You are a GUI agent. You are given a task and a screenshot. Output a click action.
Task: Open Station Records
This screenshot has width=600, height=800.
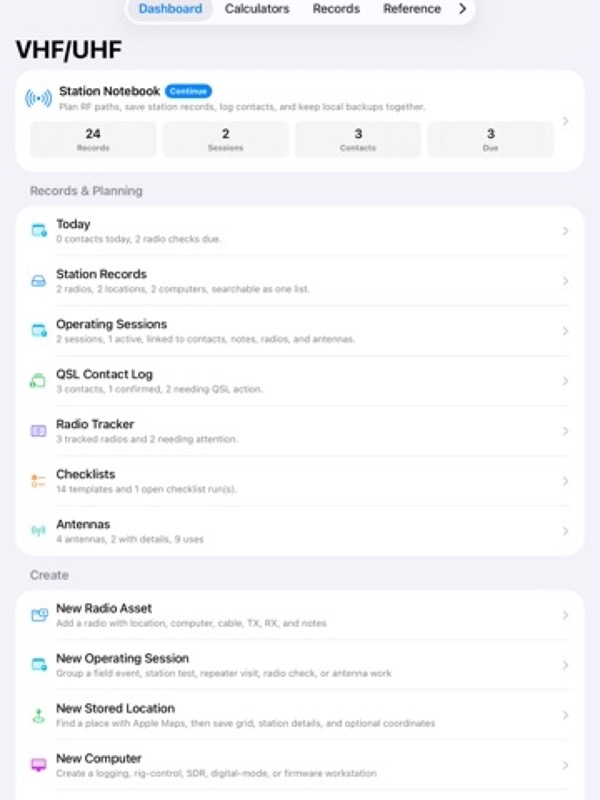tap(300, 281)
